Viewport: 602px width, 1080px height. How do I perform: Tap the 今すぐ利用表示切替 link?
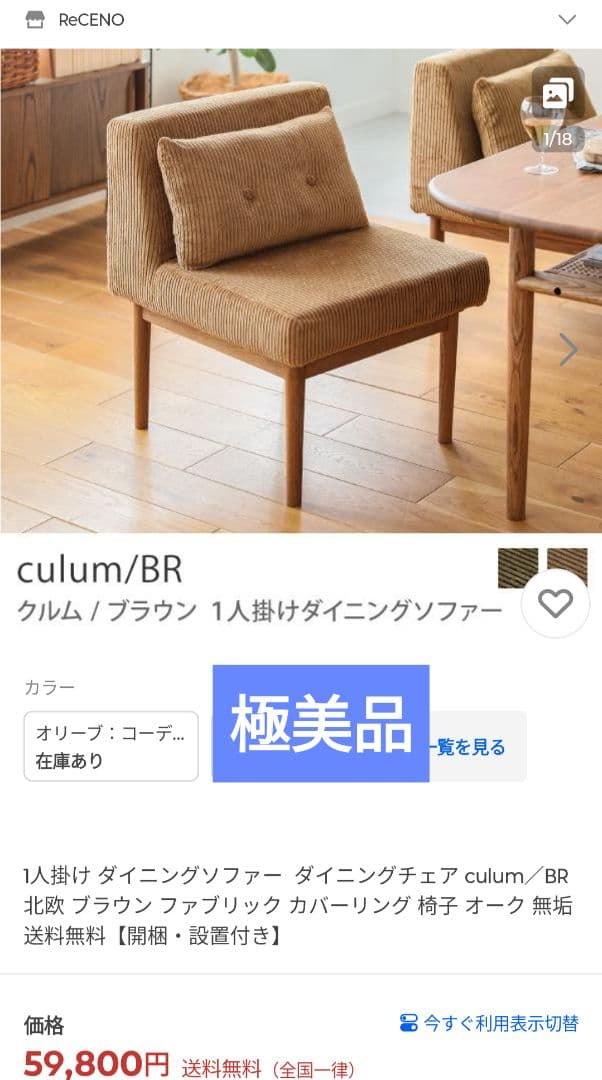point(488,1023)
